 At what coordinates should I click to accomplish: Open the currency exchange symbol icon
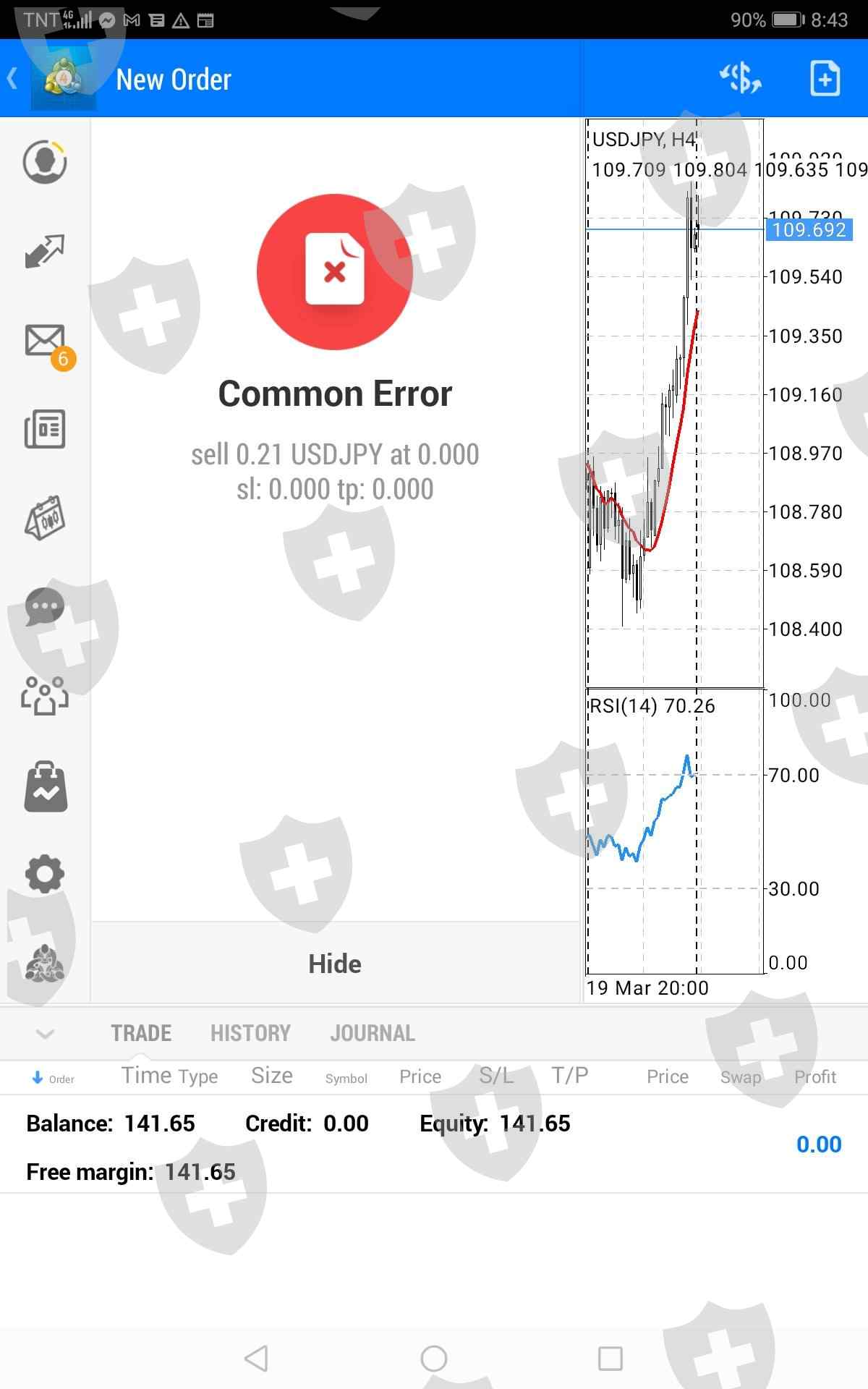click(741, 78)
